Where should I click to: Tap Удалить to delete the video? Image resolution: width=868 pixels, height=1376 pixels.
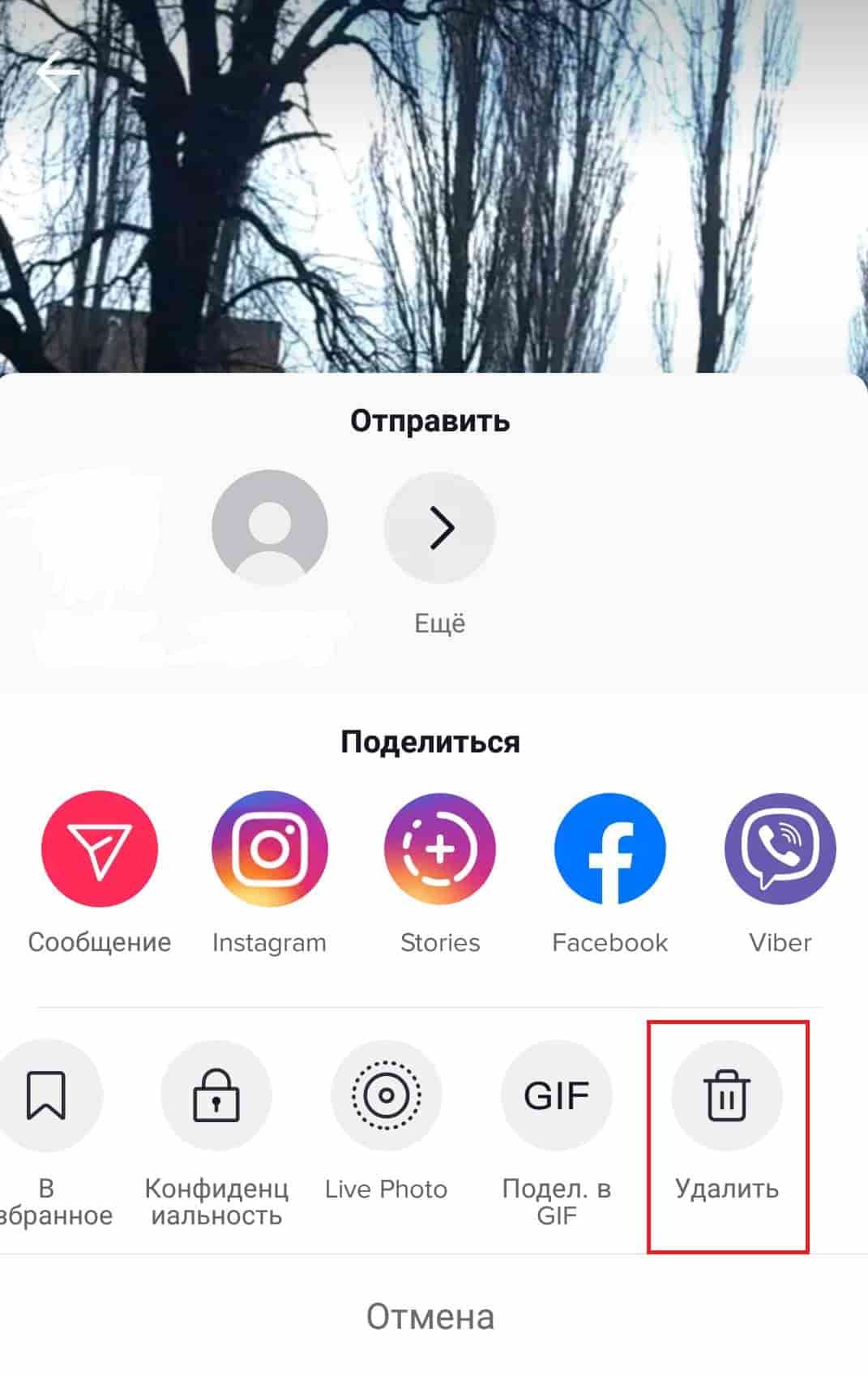pyautogui.click(x=727, y=1095)
